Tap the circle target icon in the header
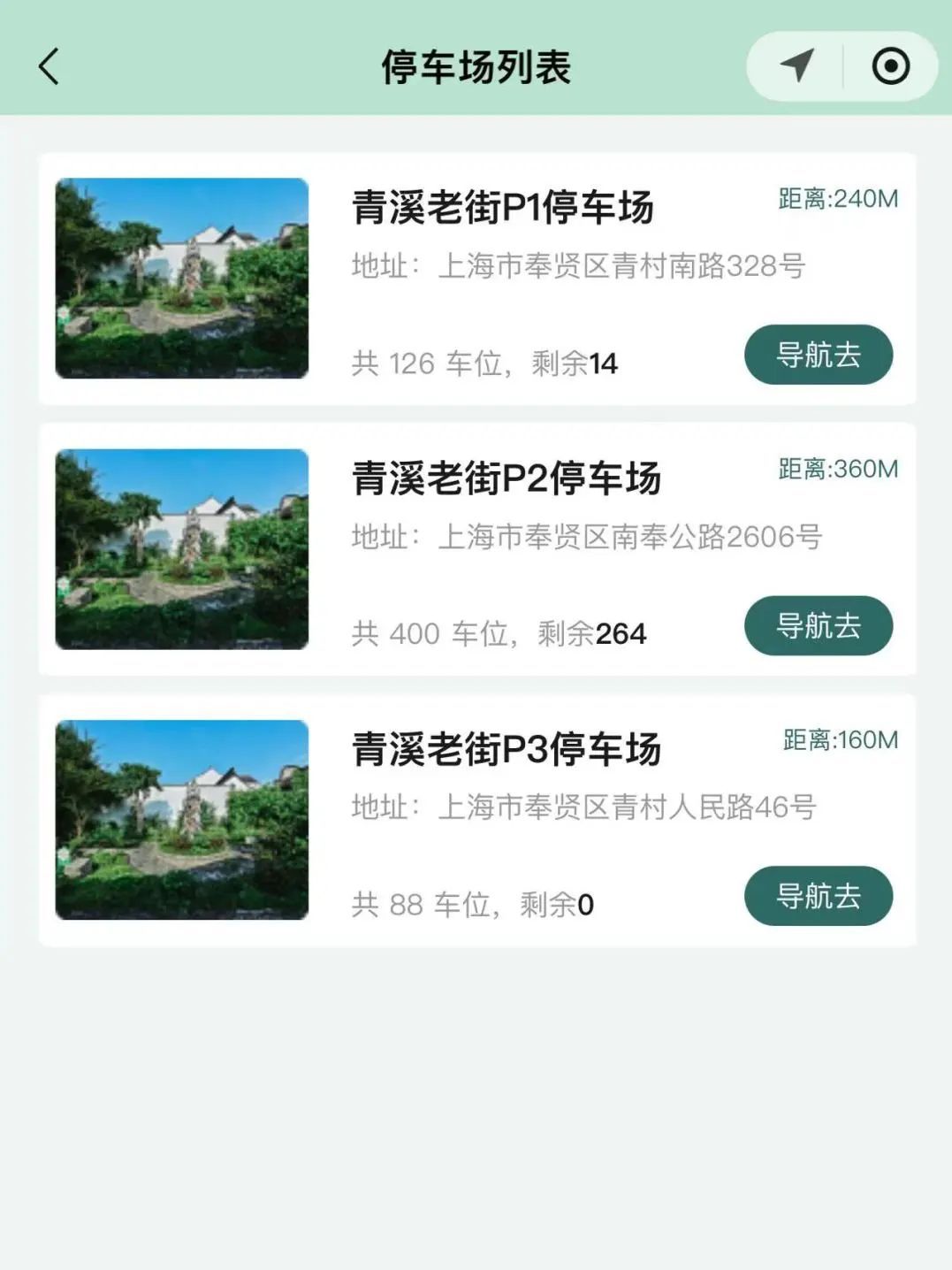952x1270 pixels. (x=890, y=66)
